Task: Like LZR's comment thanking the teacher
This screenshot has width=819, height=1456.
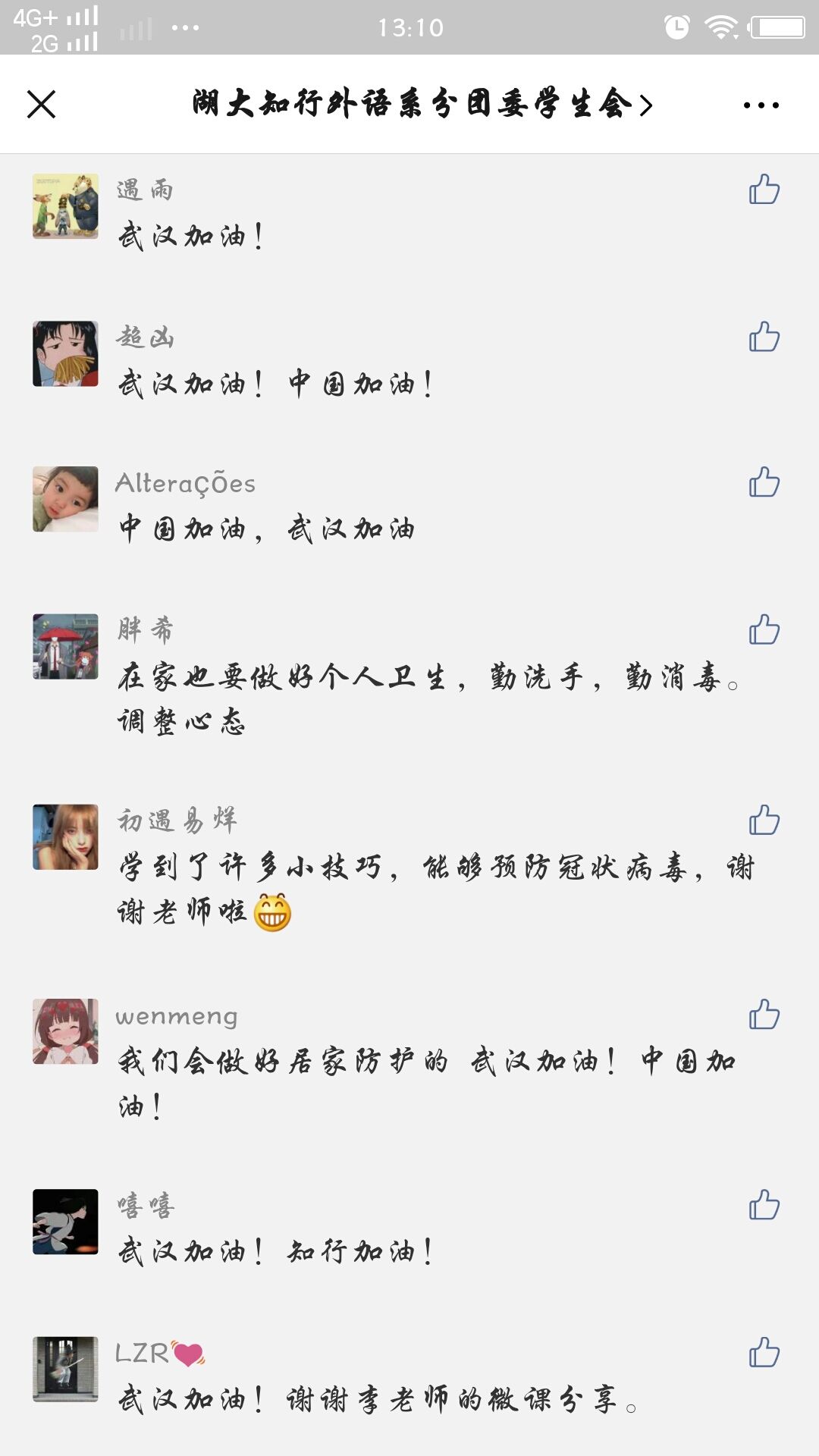Action: (764, 1352)
